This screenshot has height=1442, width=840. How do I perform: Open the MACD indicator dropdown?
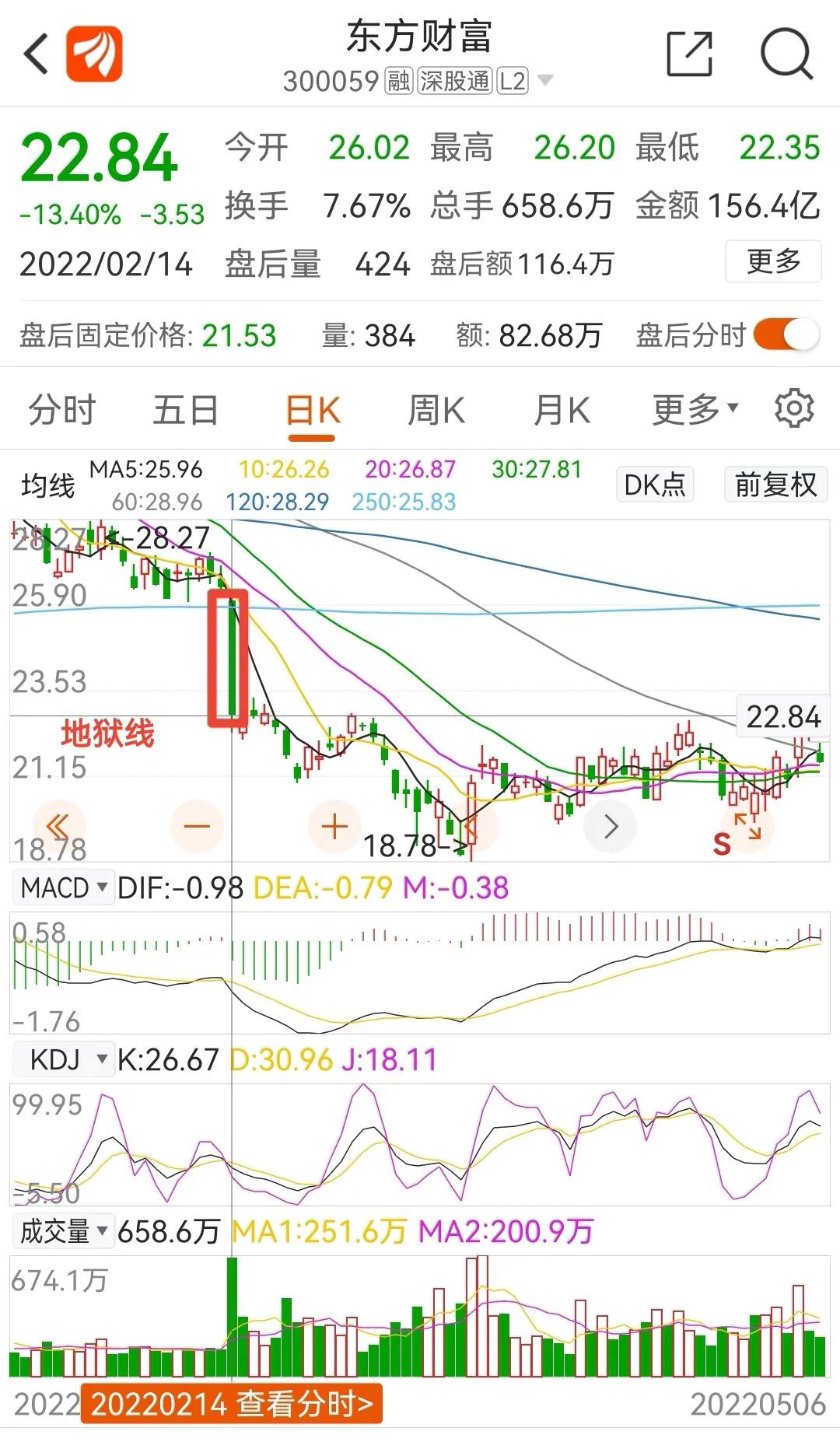point(62,886)
